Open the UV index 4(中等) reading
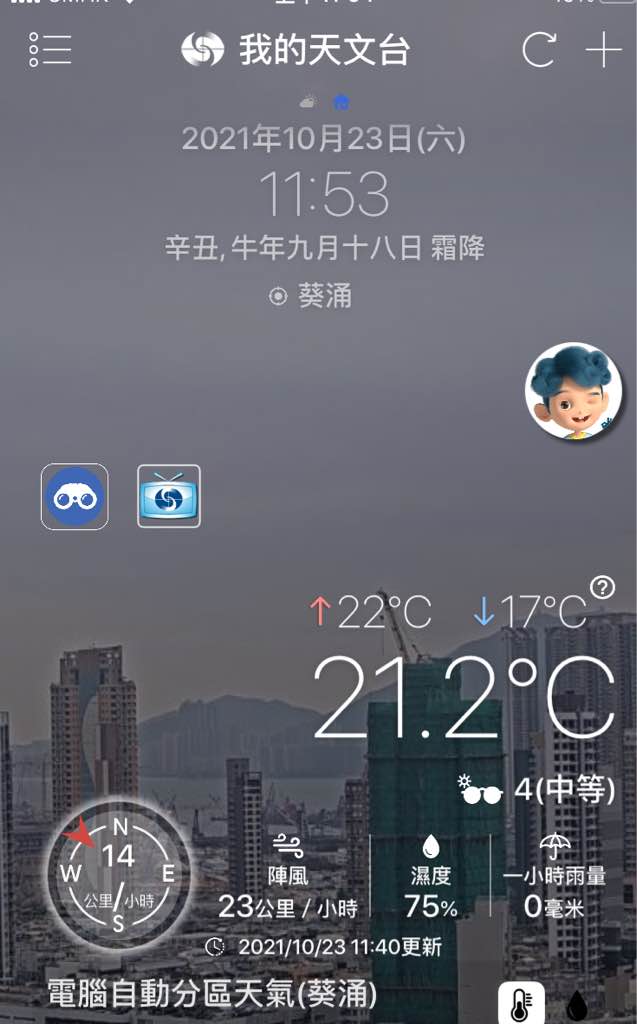Screen dimensions: 637x1024 537,790
